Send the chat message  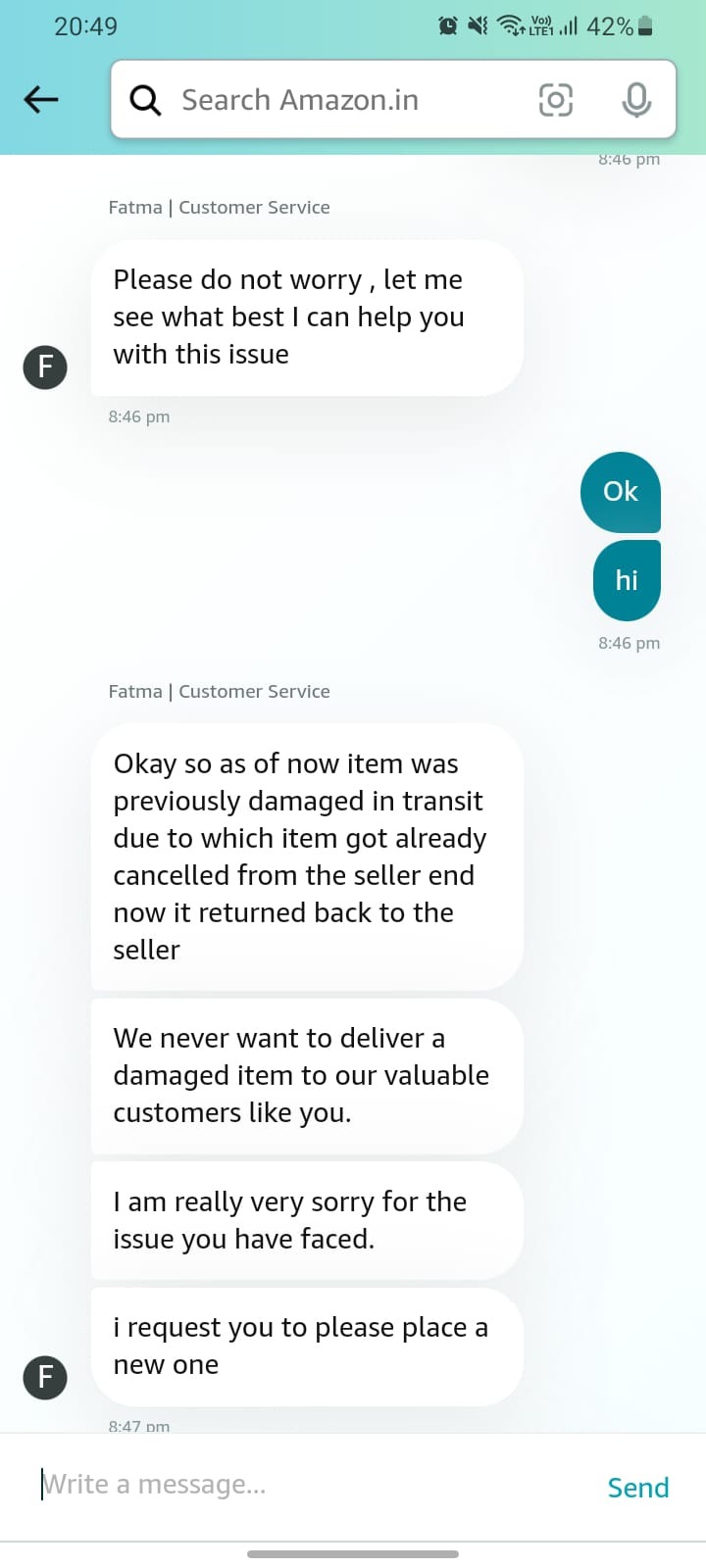(638, 1488)
